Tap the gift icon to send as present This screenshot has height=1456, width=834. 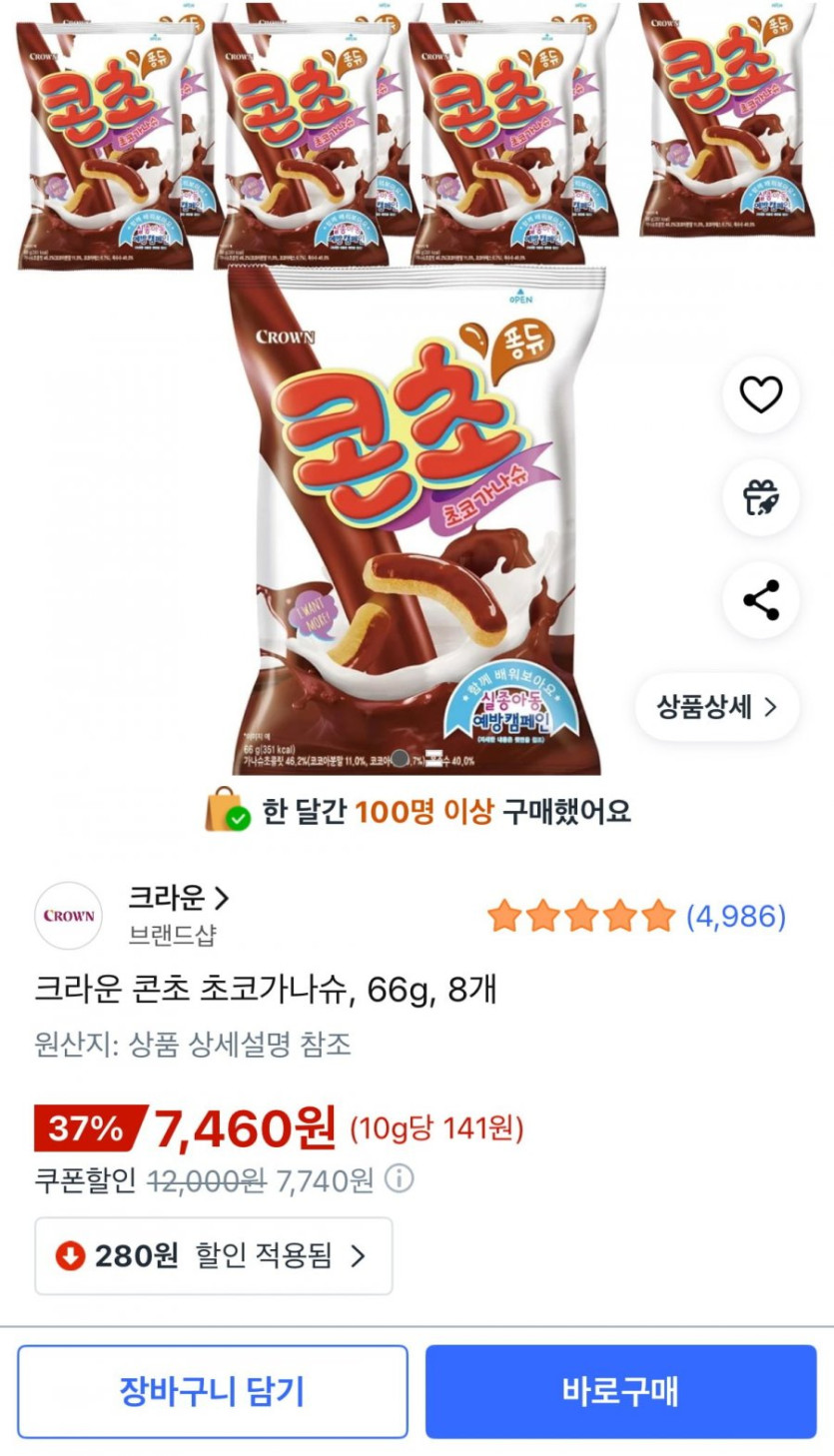(761, 498)
